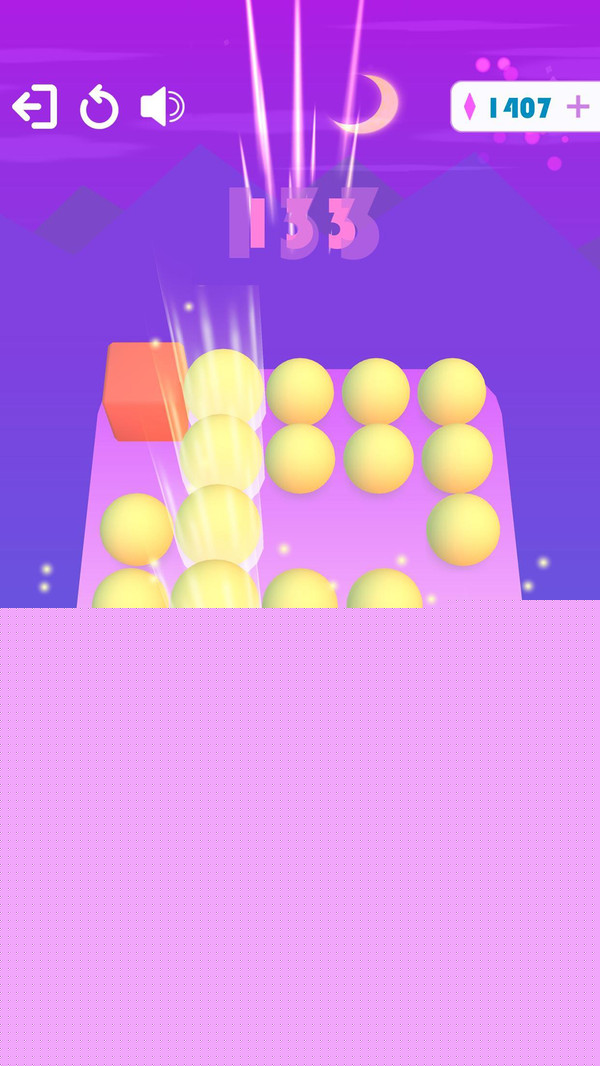Add more gems with the plus button
Viewport: 600px width, 1066px height.
click(577, 107)
